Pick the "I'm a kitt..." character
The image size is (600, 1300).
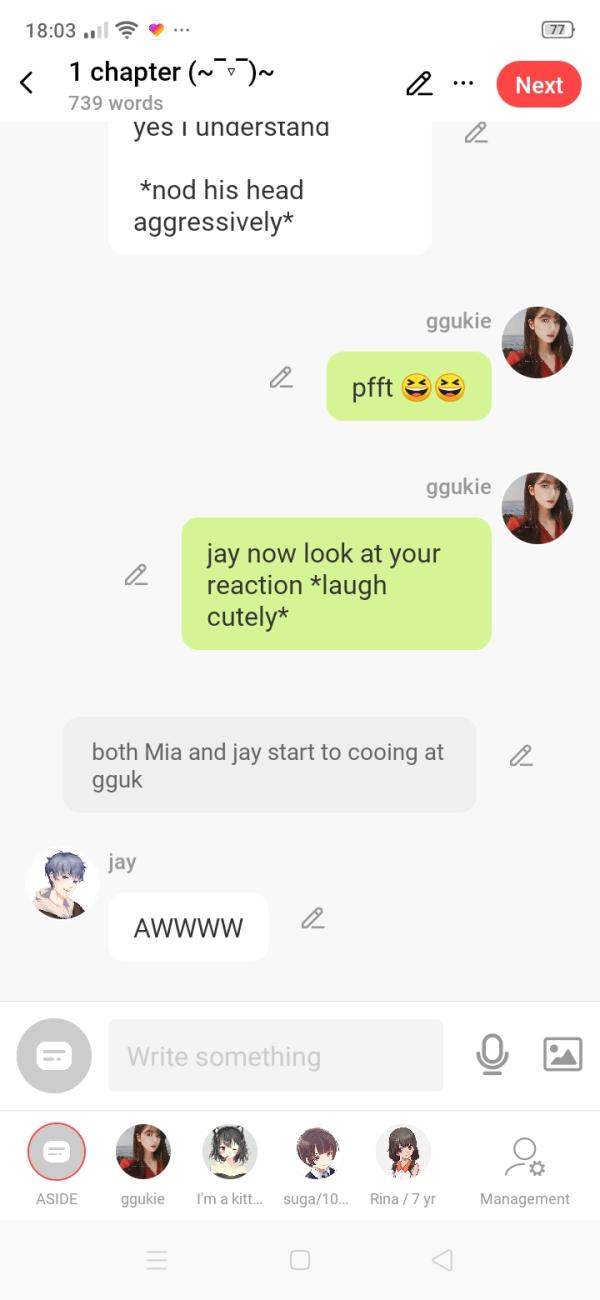(230, 1152)
